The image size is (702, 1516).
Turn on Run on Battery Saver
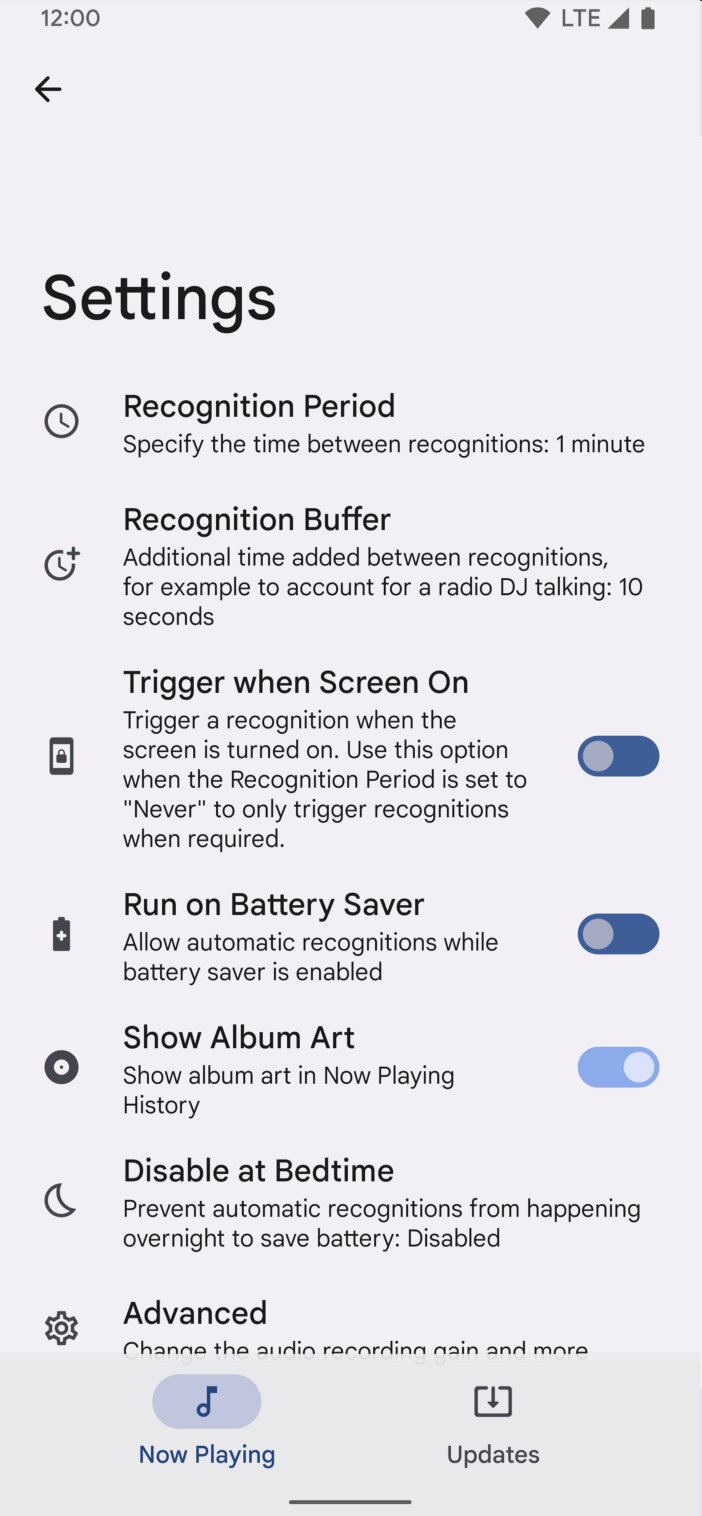click(618, 934)
